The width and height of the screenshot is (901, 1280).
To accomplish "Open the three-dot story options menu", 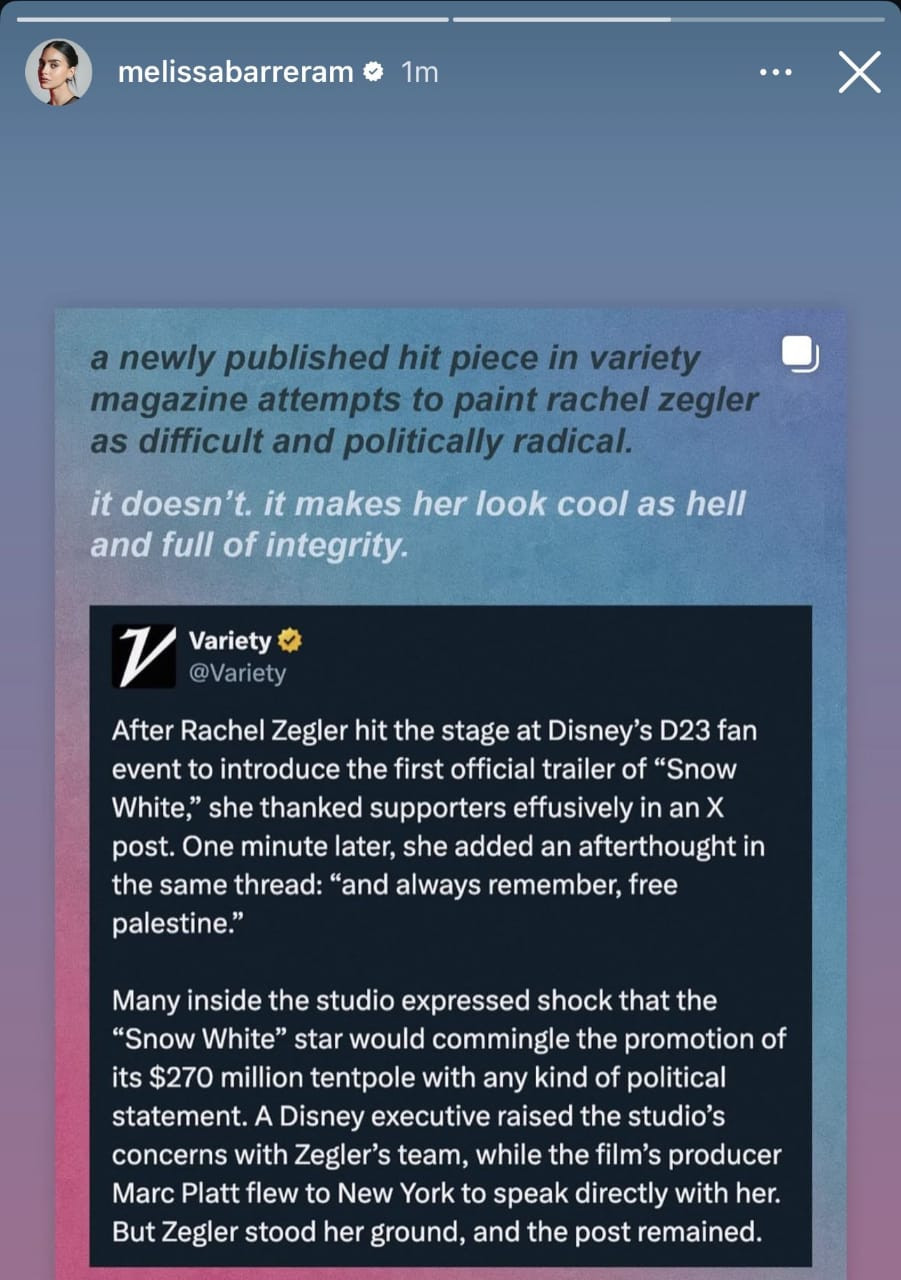I will point(775,73).
